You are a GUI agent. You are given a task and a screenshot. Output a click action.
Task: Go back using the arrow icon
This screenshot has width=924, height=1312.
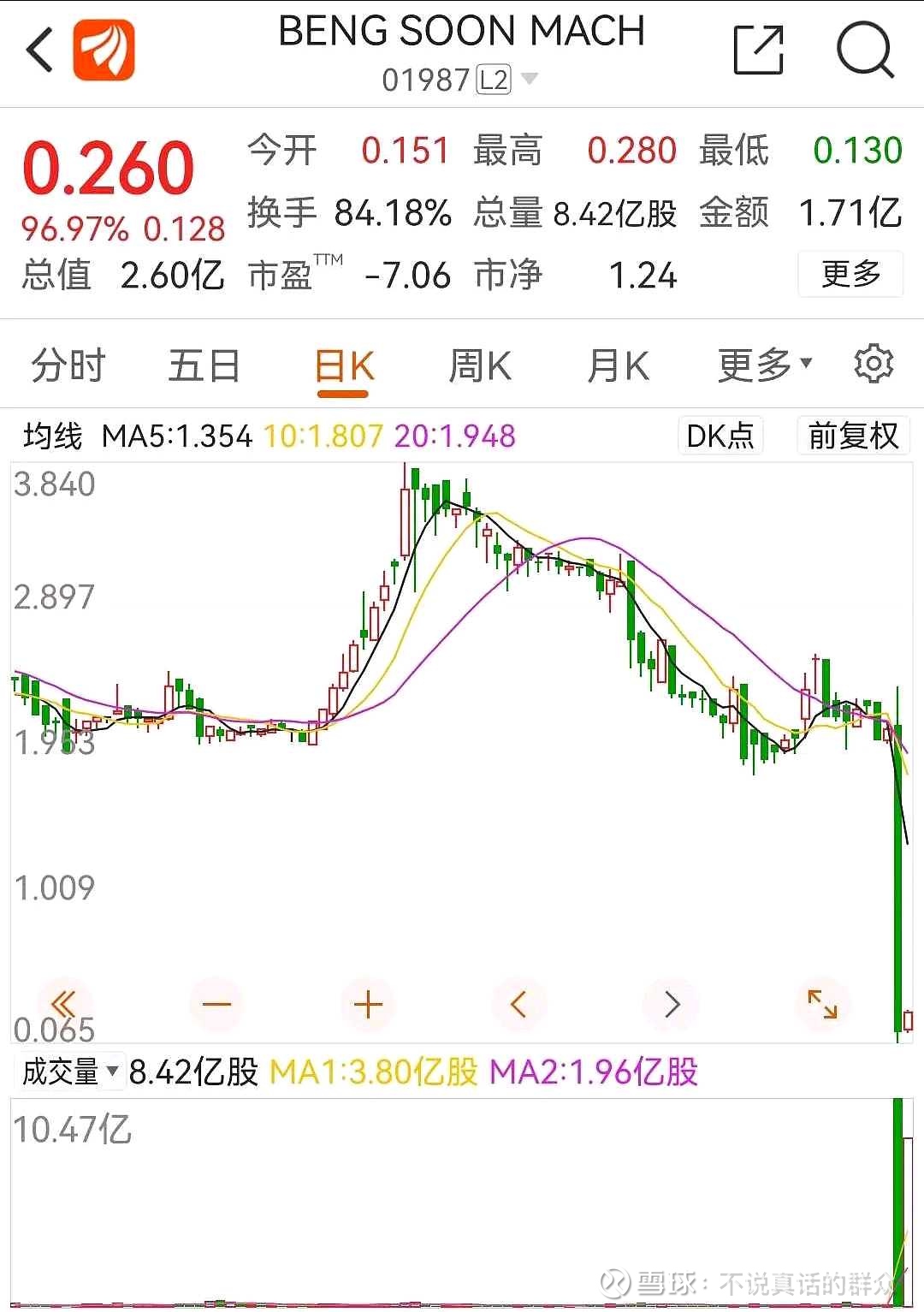point(39,50)
